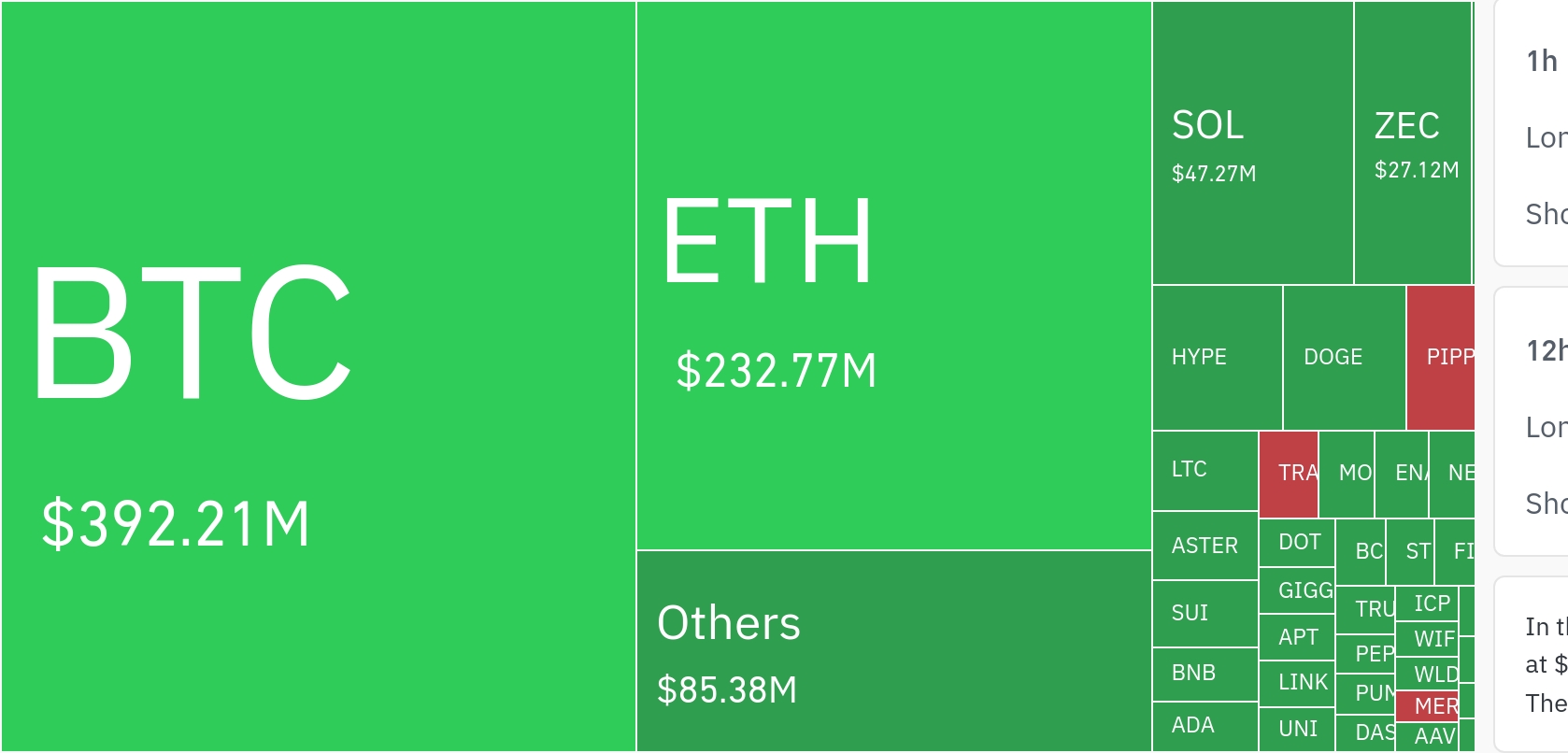Select the DOT tile
Viewport: 1568px width, 753px height.
coord(1297,543)
